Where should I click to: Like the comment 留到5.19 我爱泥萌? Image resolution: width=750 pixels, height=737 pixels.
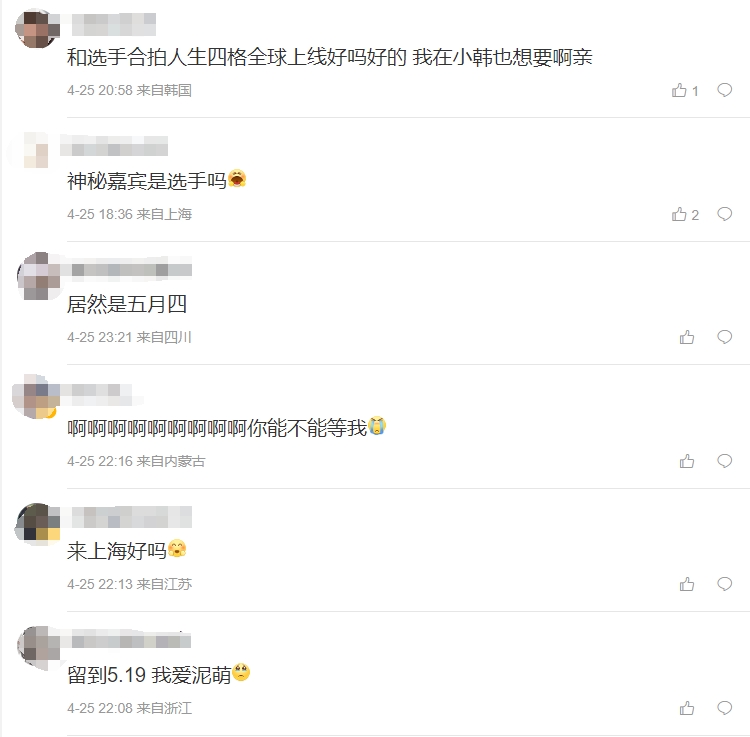[687, 708]
